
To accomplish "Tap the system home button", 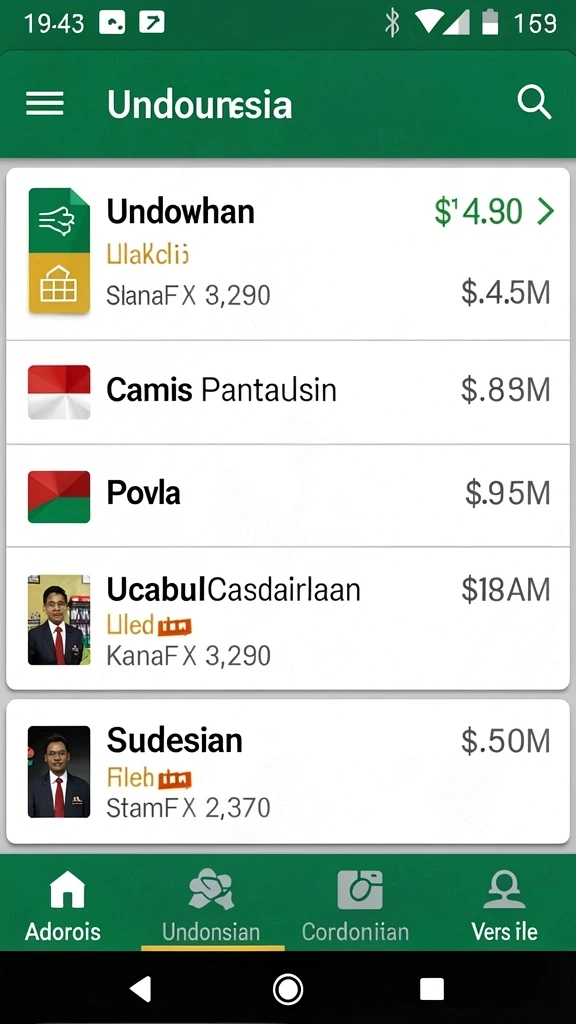I will click(288, 989).
